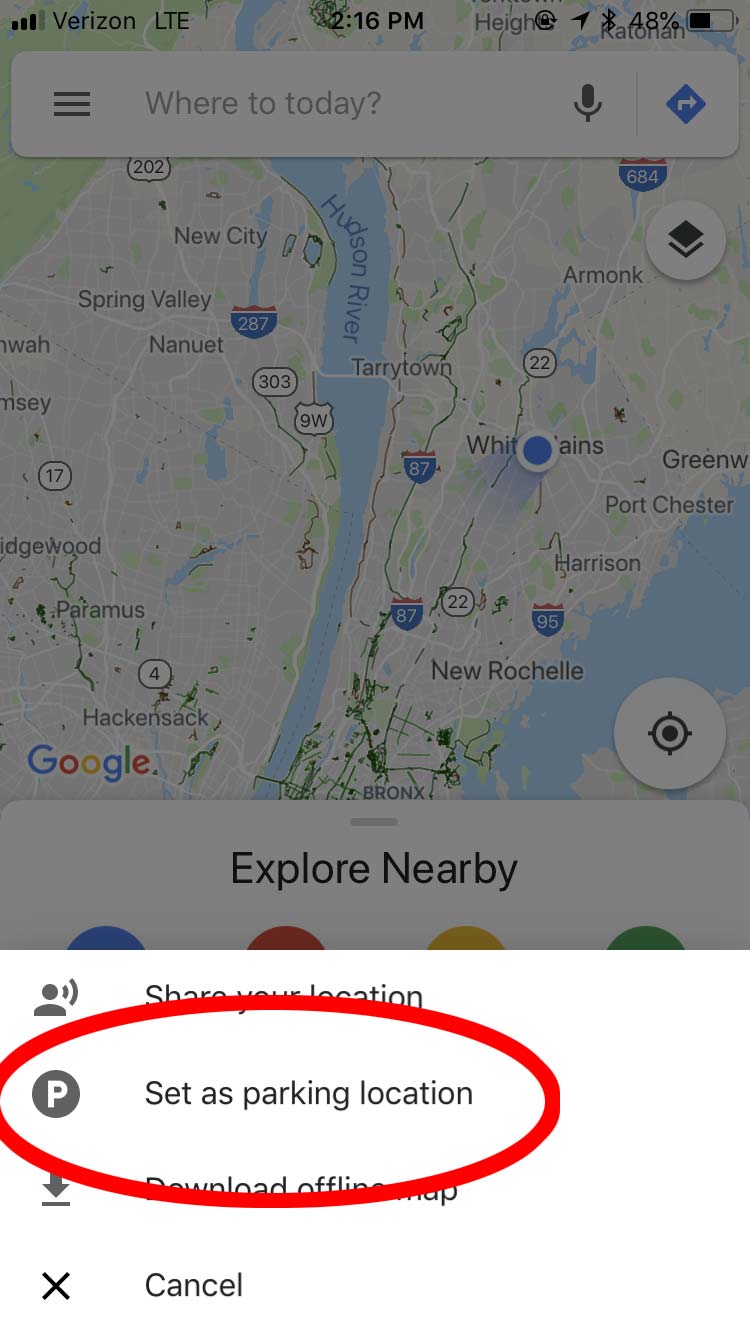Open map layers button
The image size is (750, 1334).
coord(686,240)
